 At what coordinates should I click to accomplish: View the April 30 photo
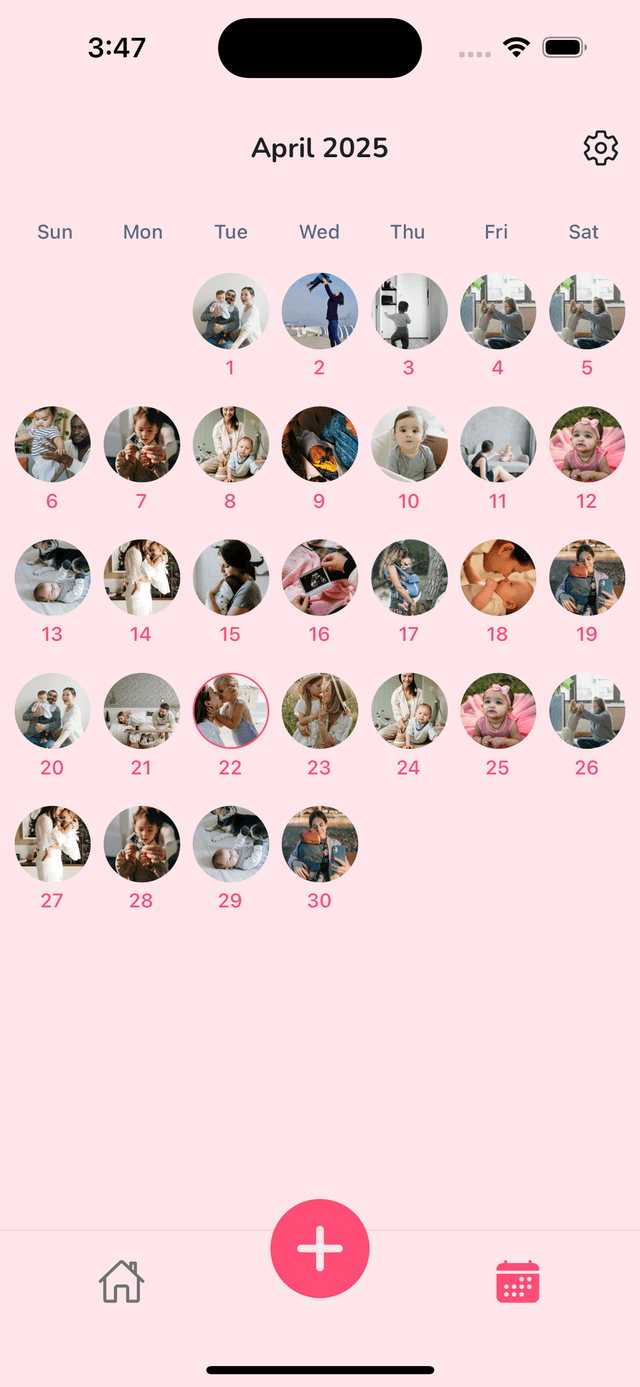point(320,844)
